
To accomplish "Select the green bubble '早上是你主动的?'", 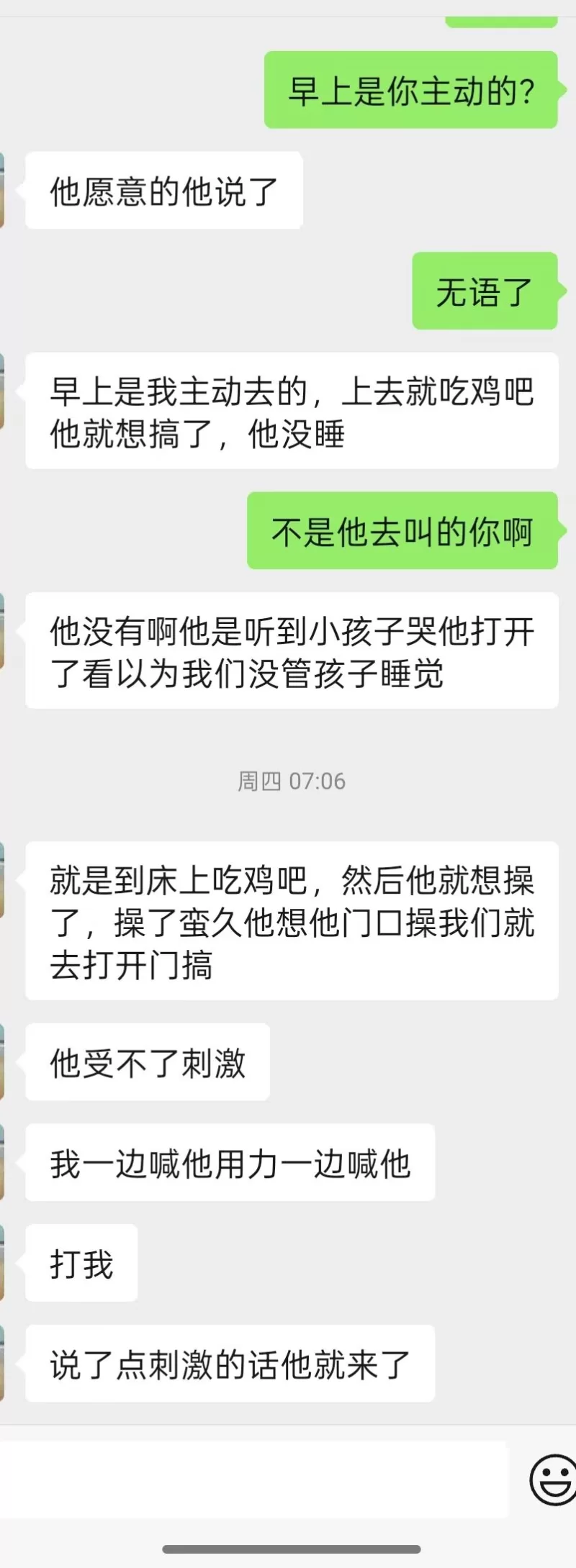I will coord(410,89).
